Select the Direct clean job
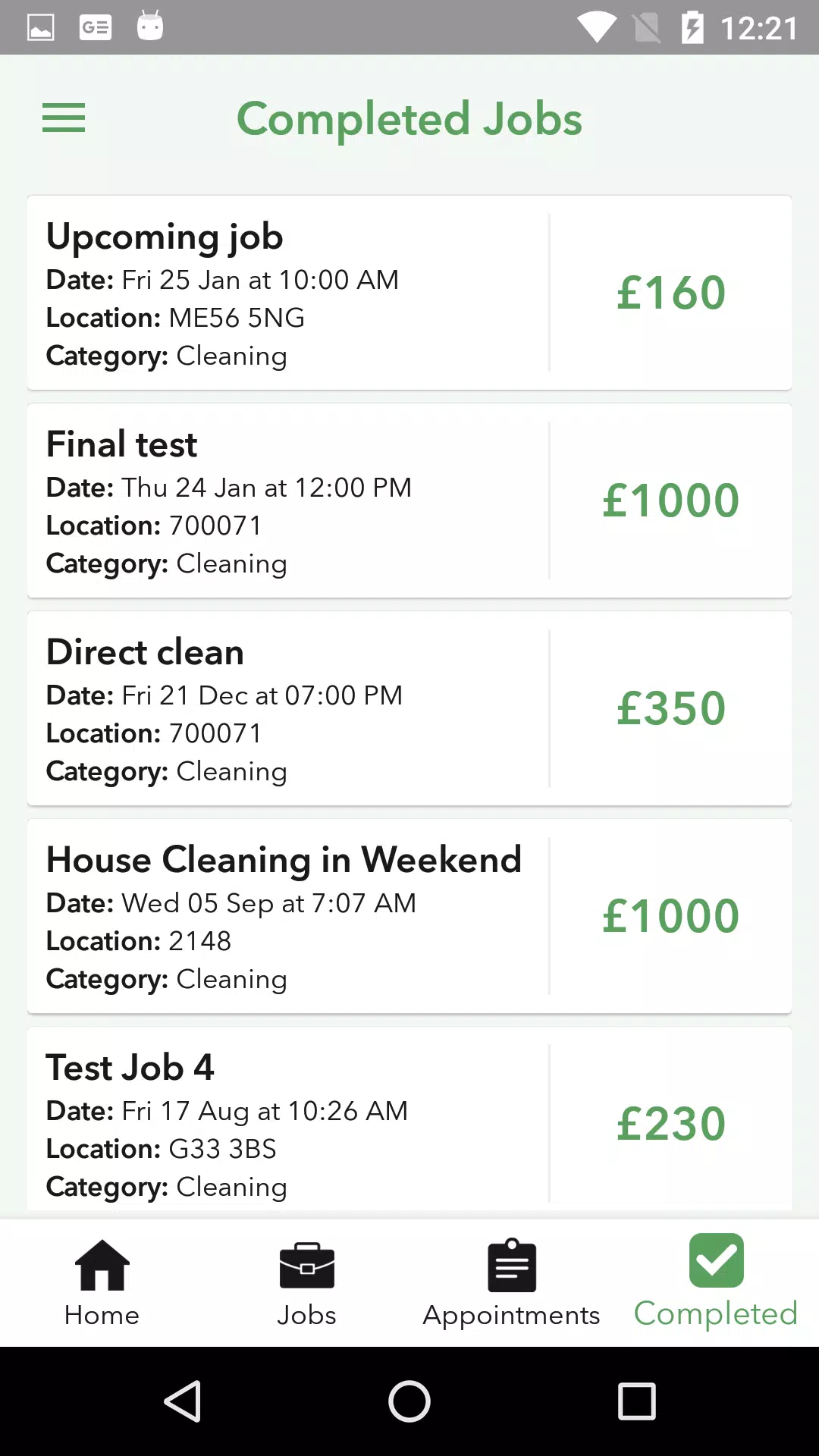Image resolution: width=819 pixels, height=1456 pixels. pyautogui.click(x=409, y=708)
